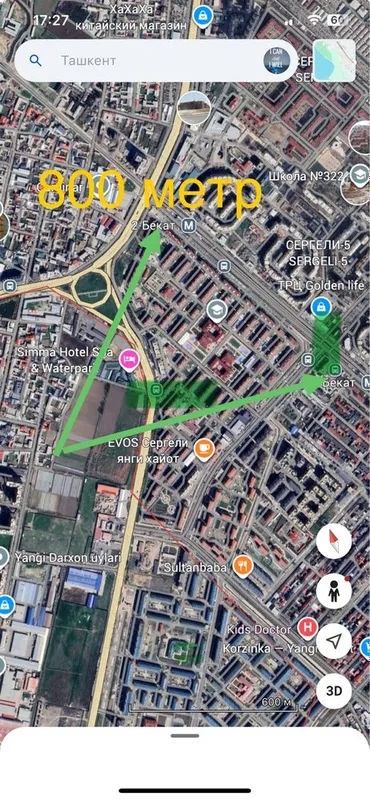Select the EVOS Сергели café marker

tap(205, 448)
